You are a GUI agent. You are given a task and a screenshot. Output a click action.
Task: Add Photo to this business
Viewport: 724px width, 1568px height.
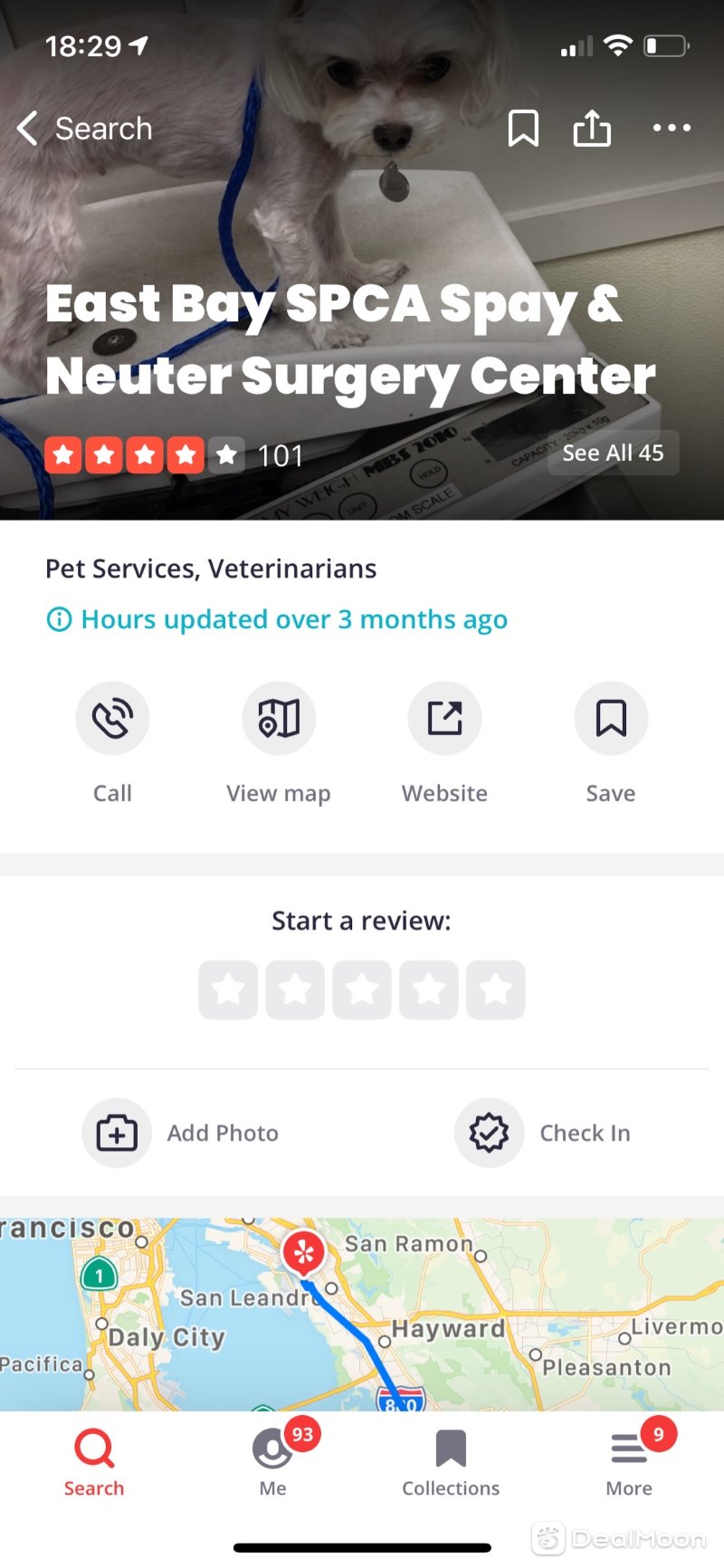coord(181,1133)
